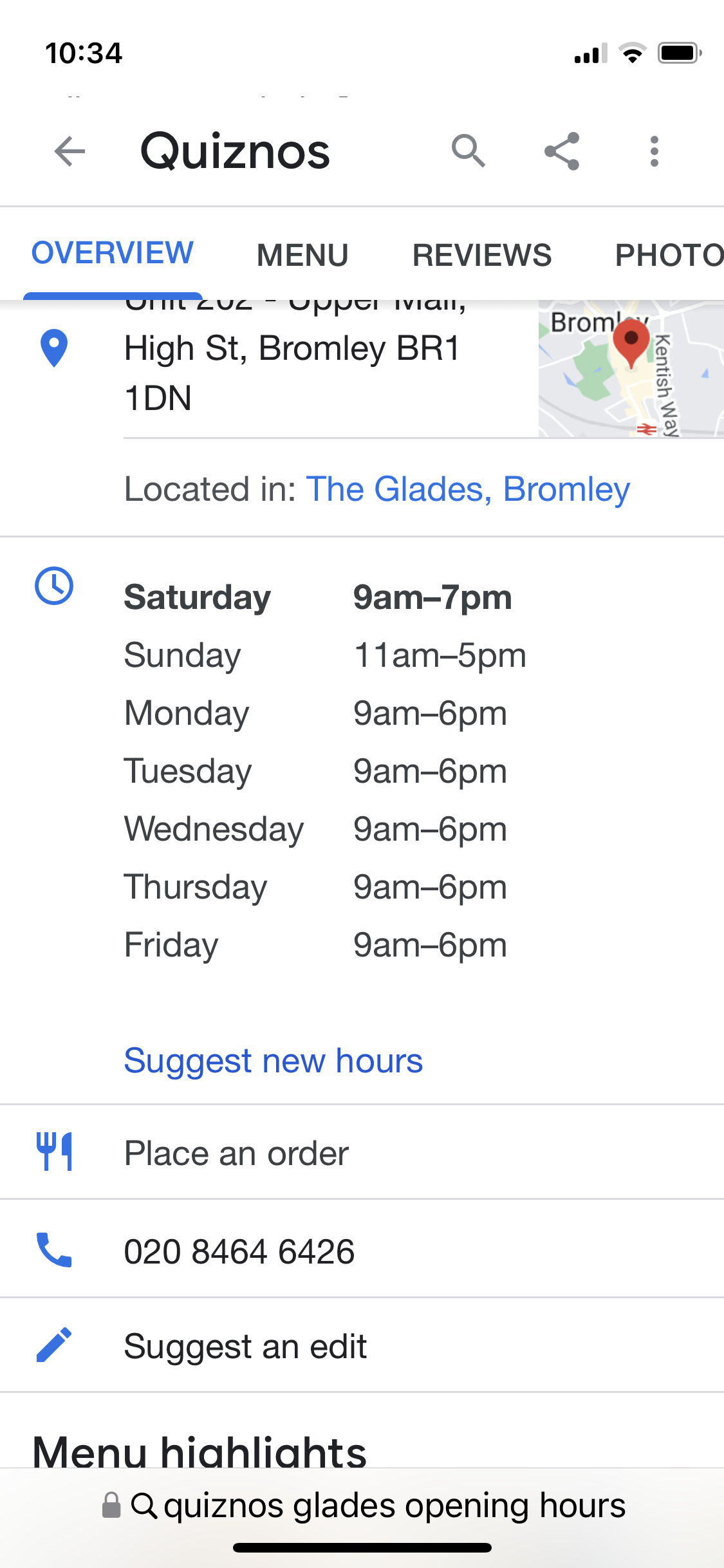Screen dimensions: 724x1568
Task: Switch to the Menu tab
Action: click(302, 255)
